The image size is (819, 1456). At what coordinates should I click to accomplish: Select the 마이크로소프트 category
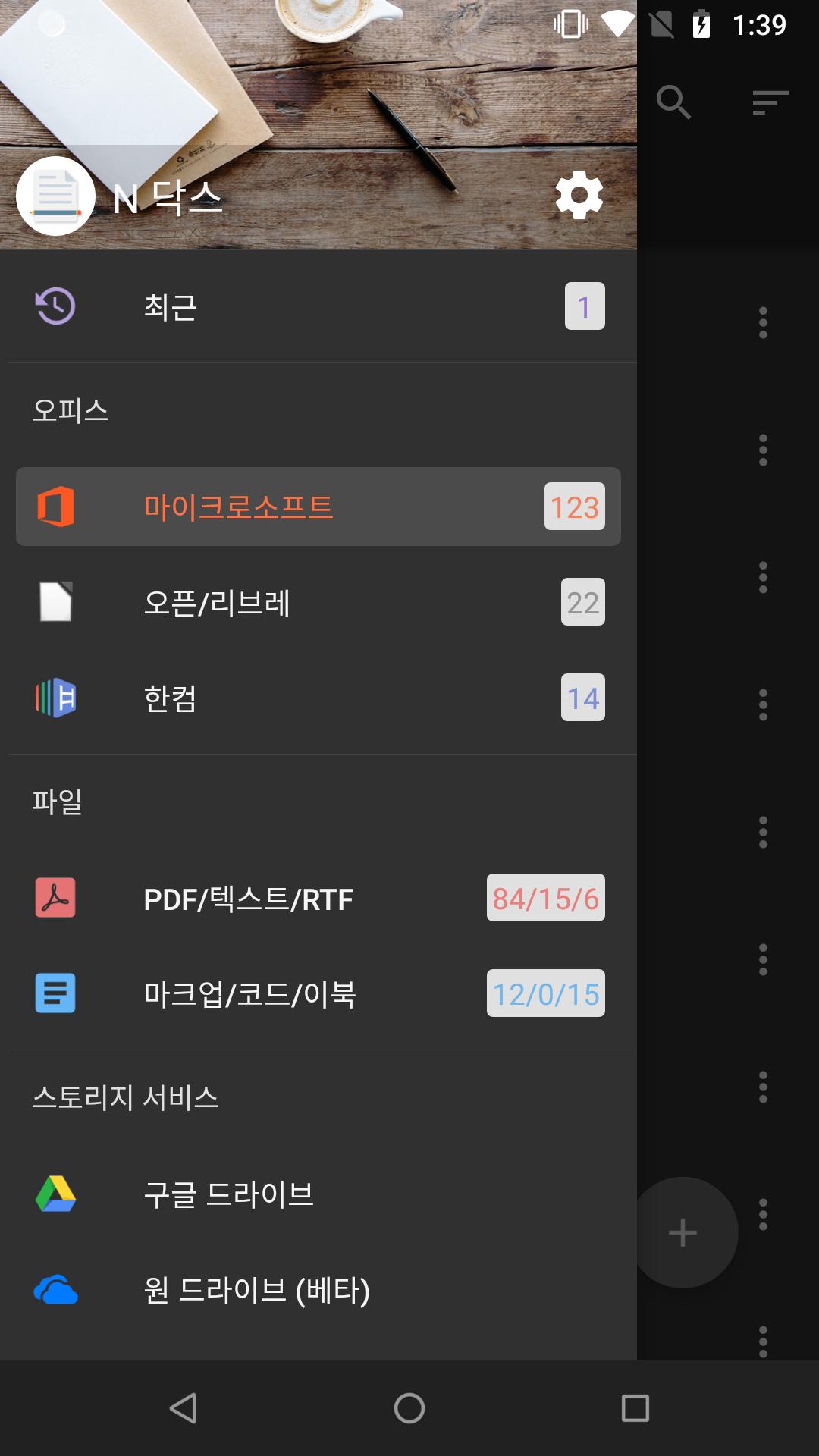(x=318, y=507)
